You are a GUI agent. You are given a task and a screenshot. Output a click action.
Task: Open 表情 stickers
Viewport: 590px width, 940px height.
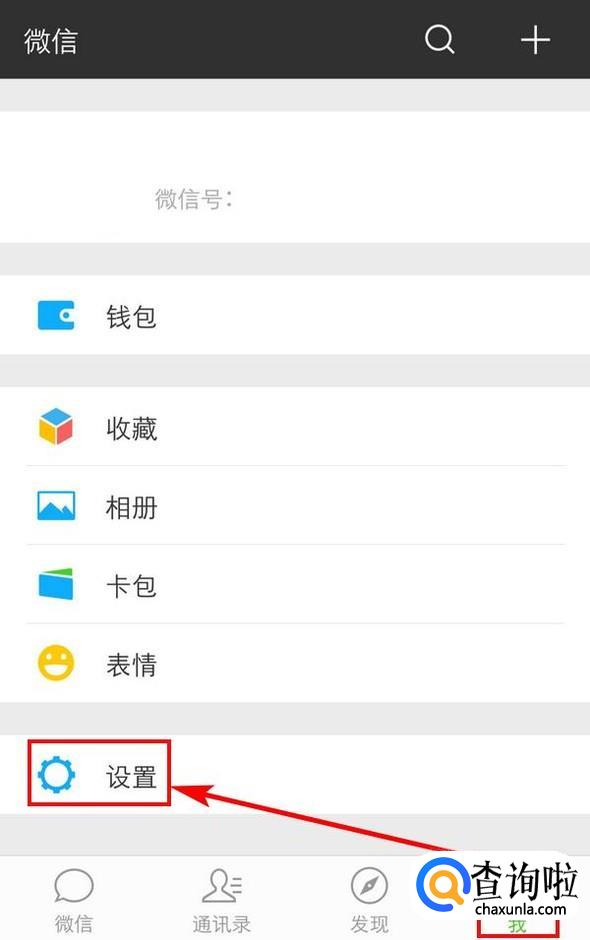click(x=295, y=664)
